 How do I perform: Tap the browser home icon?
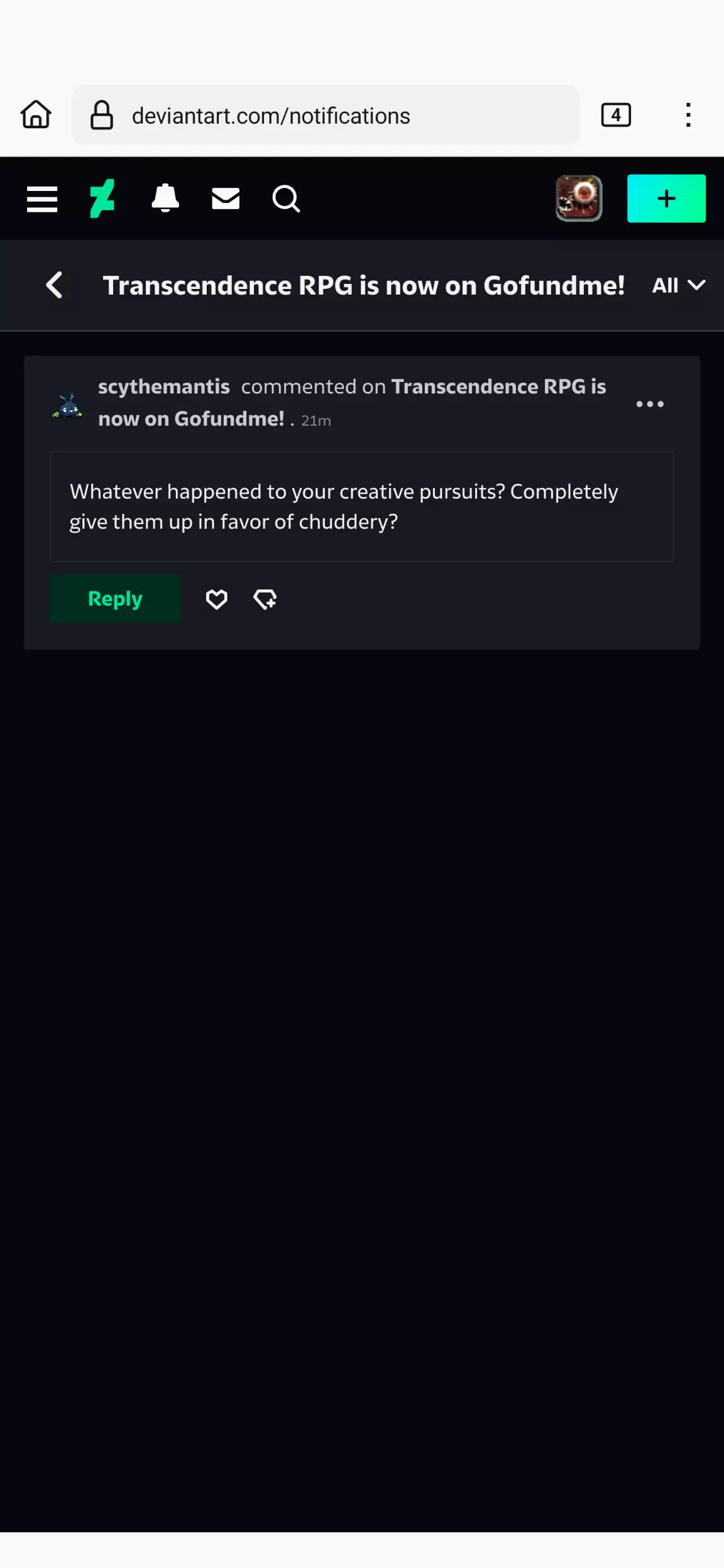pos(36,115)
